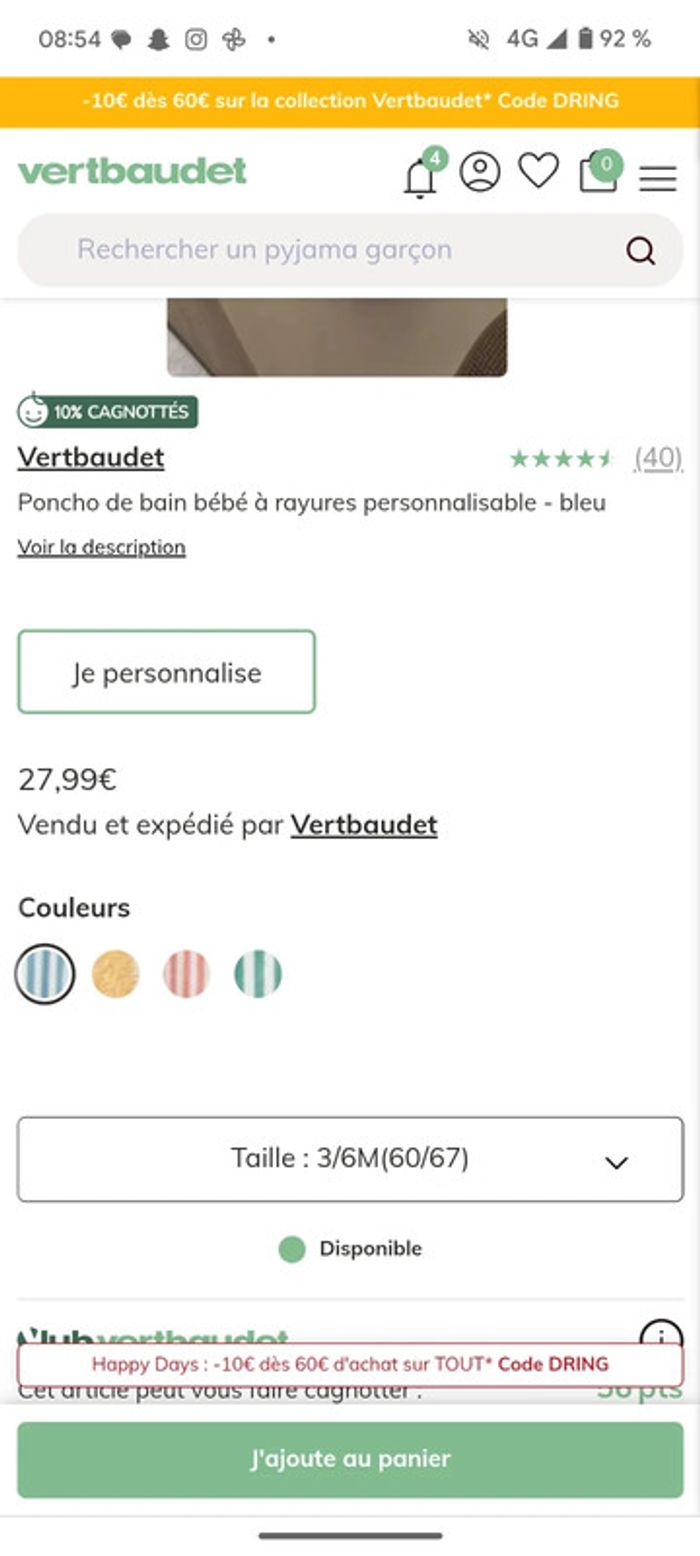The height and width of the screenshot is (1556, 700).
Task: Open seller Vertbaudet link under price
Action: (364, 825)
